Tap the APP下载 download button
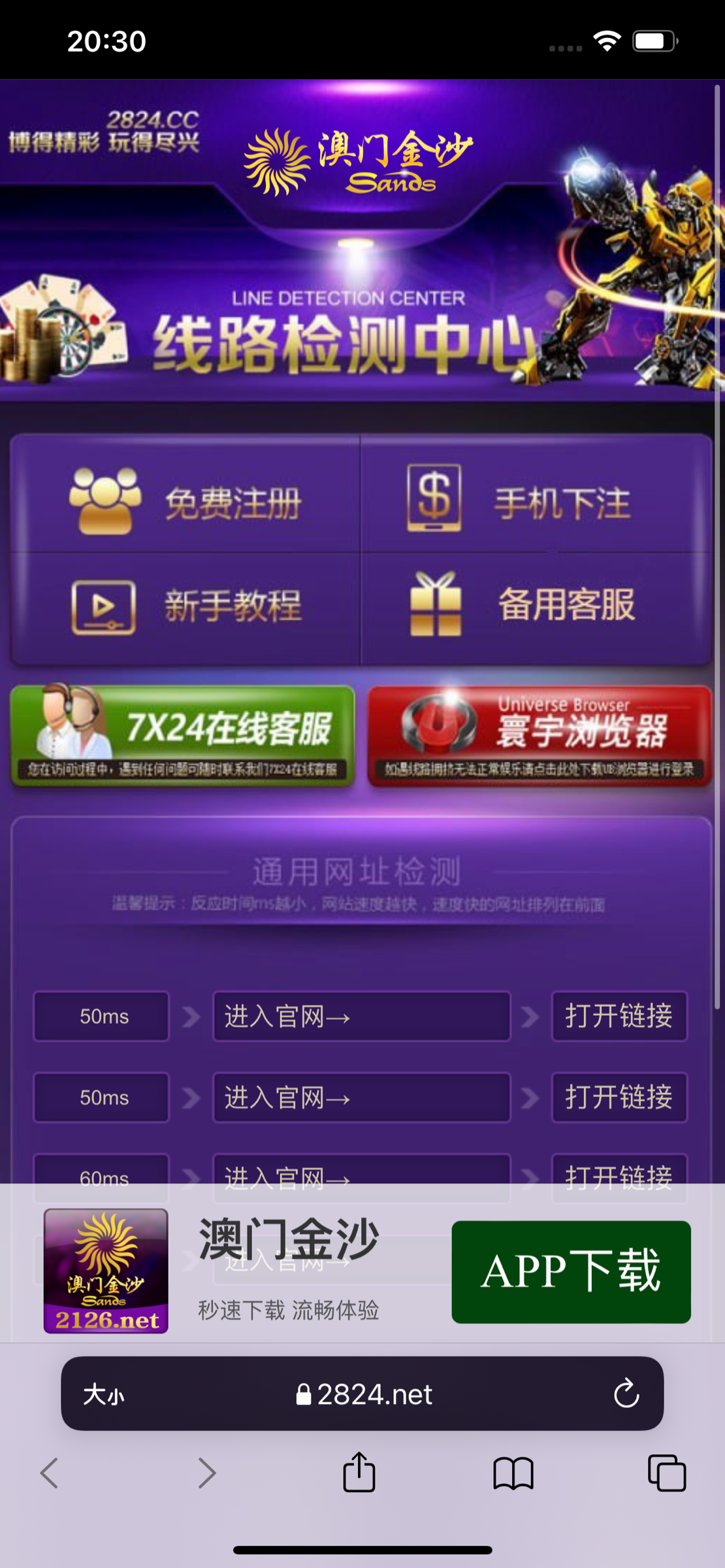Image resolution: width=725 pixels, height=1568 pixels. click(x=571, y=1271)
